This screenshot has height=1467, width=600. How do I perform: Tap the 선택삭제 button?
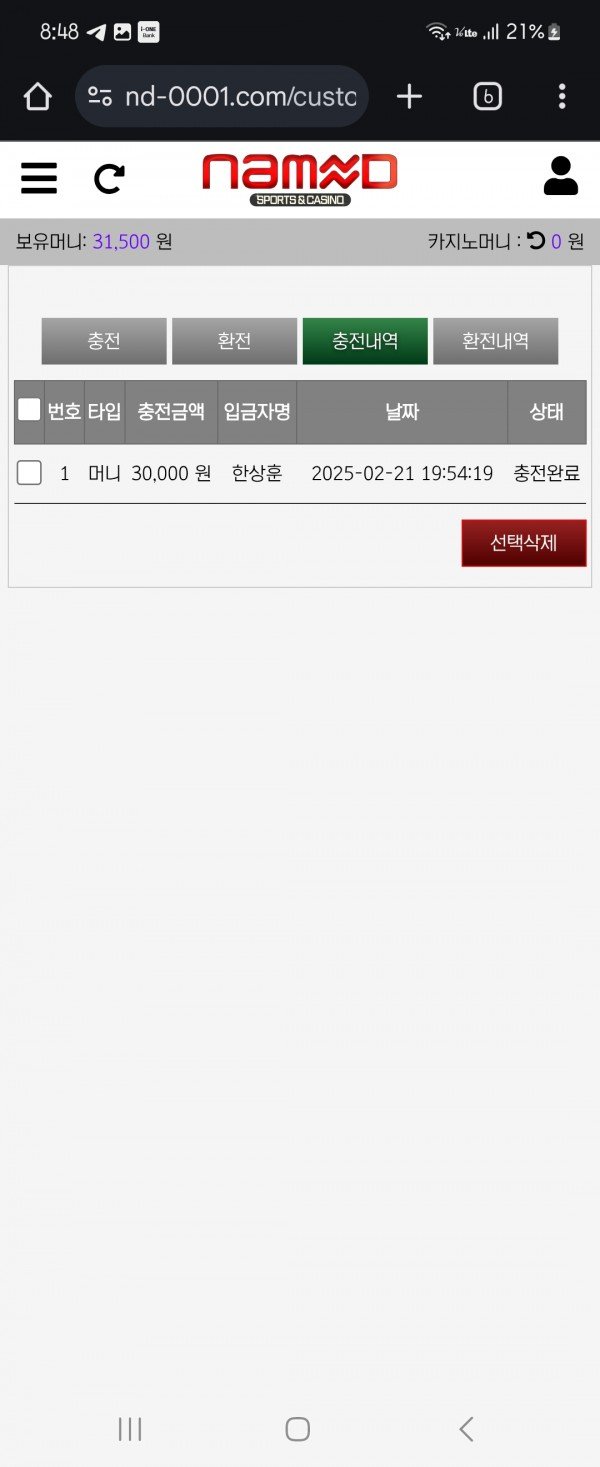coord(523,543)
